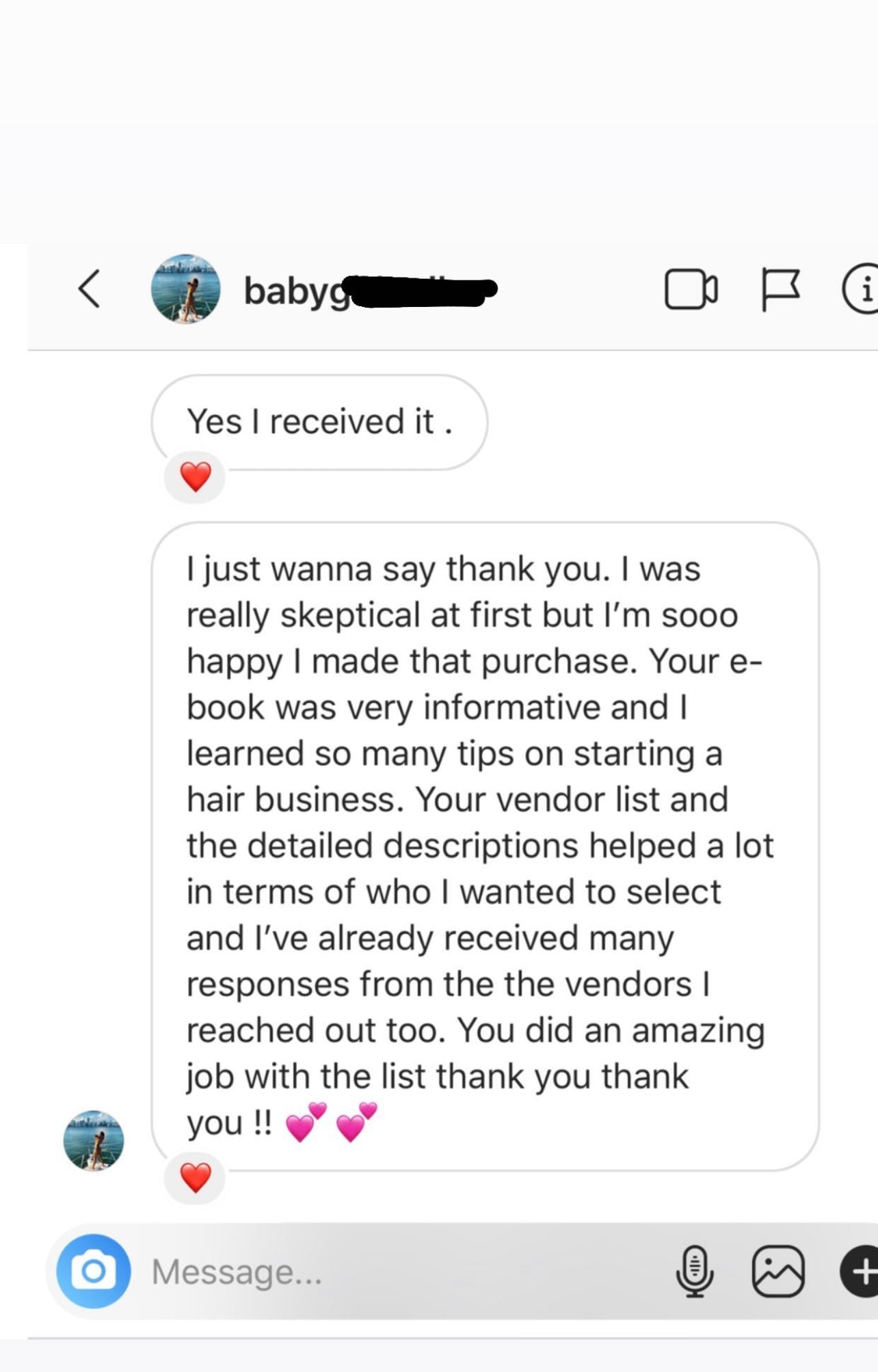Screen dimensions: 878x1372
Task: Start a video call
Action: (691, 290)
